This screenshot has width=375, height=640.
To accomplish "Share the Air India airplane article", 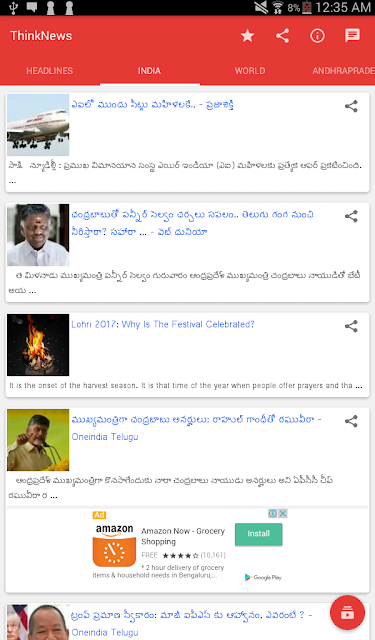I will pyautogui.click(x=351, y=106).
